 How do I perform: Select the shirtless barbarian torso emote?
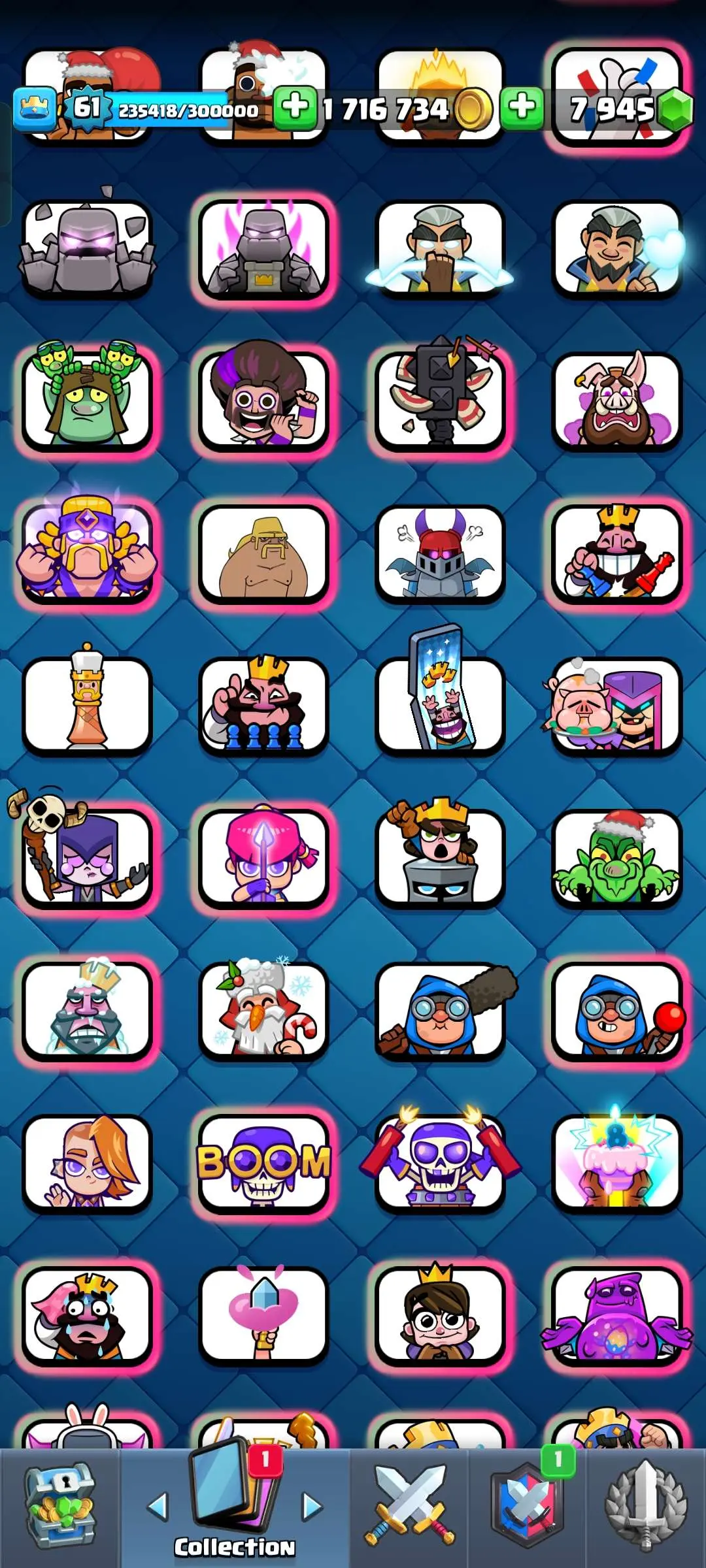tap(263, 554)
